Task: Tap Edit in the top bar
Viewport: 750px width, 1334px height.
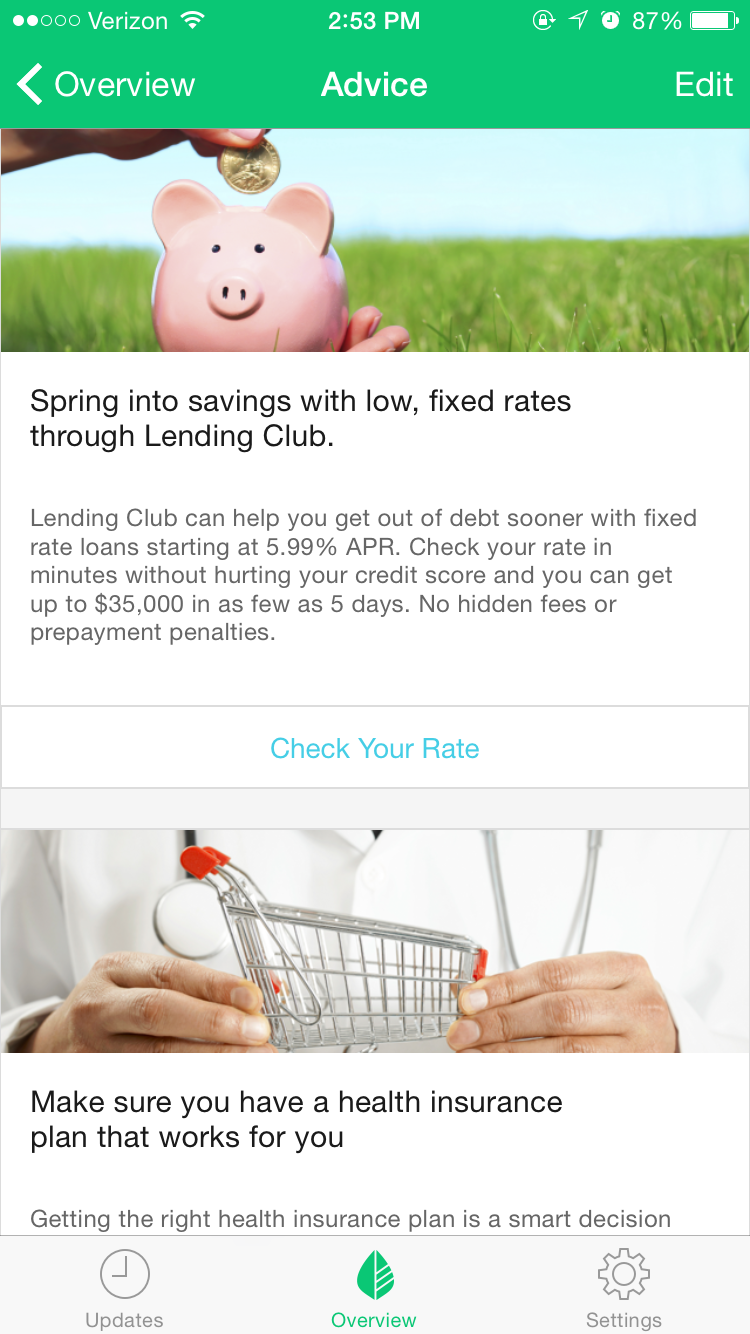Action: [703, 85]
